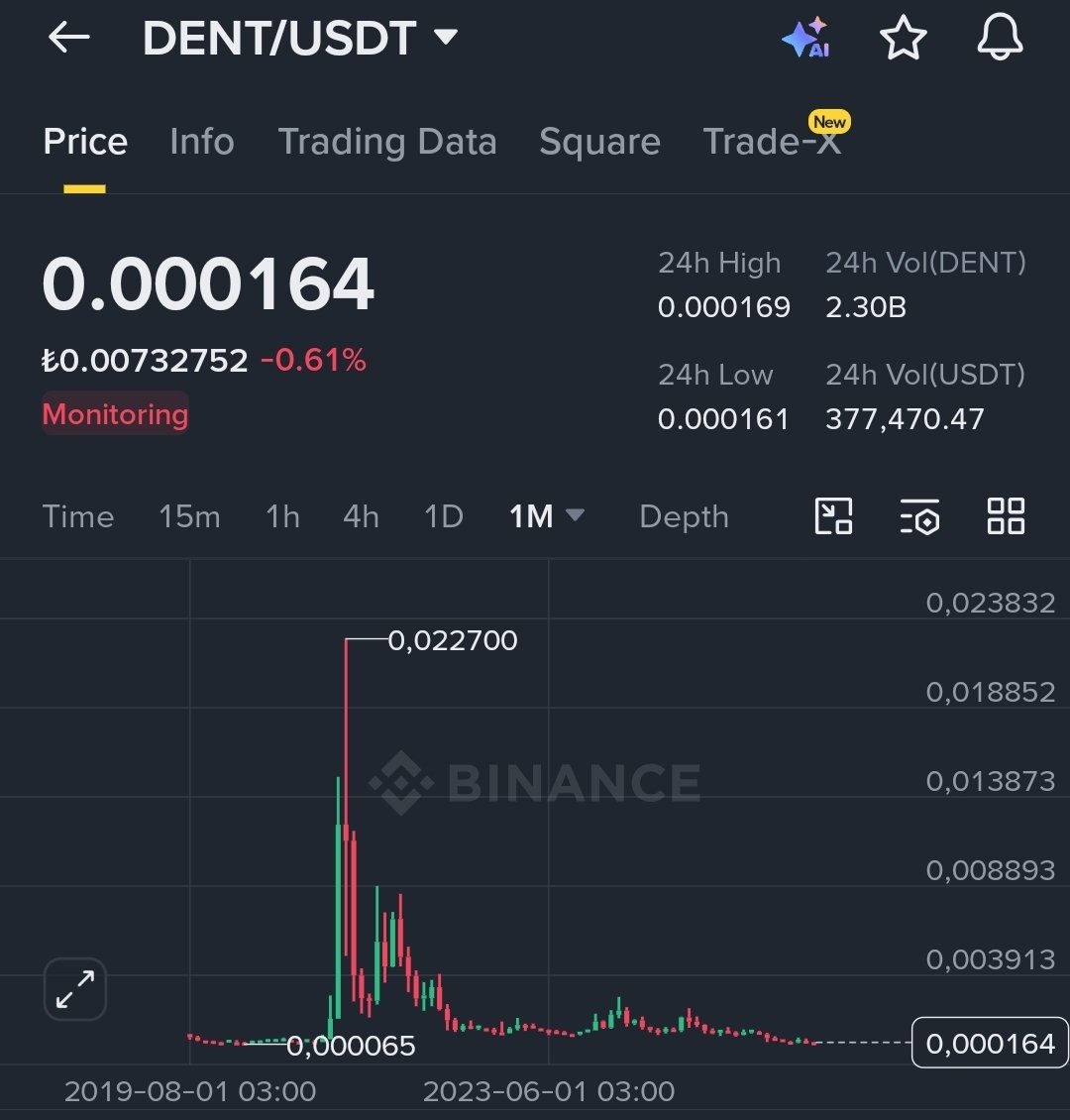Change chart interval to 4h
Viewport: 1070px width, 1120px height.
pyautogui.click(x=361, y=516)
